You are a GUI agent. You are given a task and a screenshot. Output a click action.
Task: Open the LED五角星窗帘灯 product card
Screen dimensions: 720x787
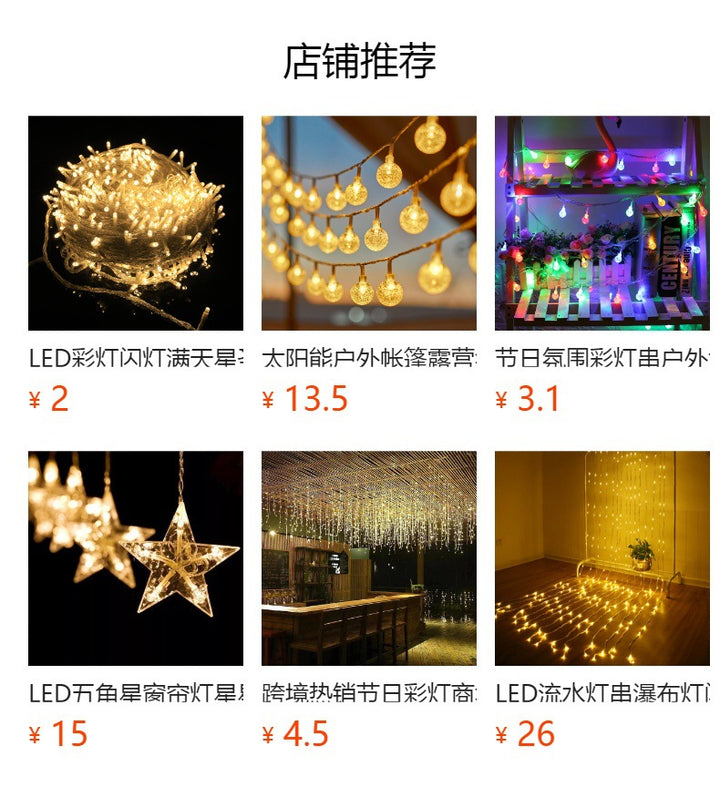[135, 558]
